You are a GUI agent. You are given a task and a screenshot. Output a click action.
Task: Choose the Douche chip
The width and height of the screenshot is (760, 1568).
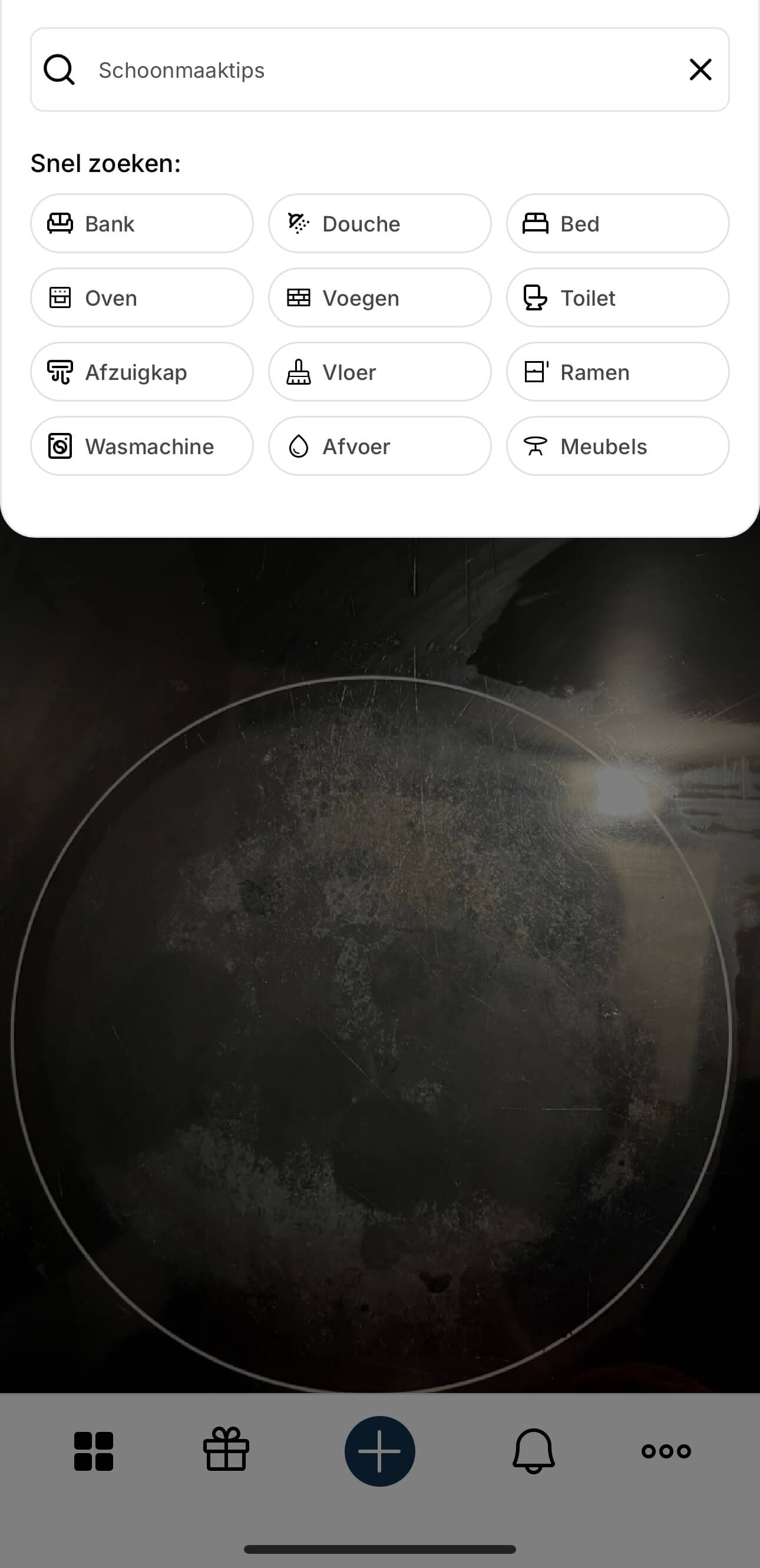pos(379,223)
